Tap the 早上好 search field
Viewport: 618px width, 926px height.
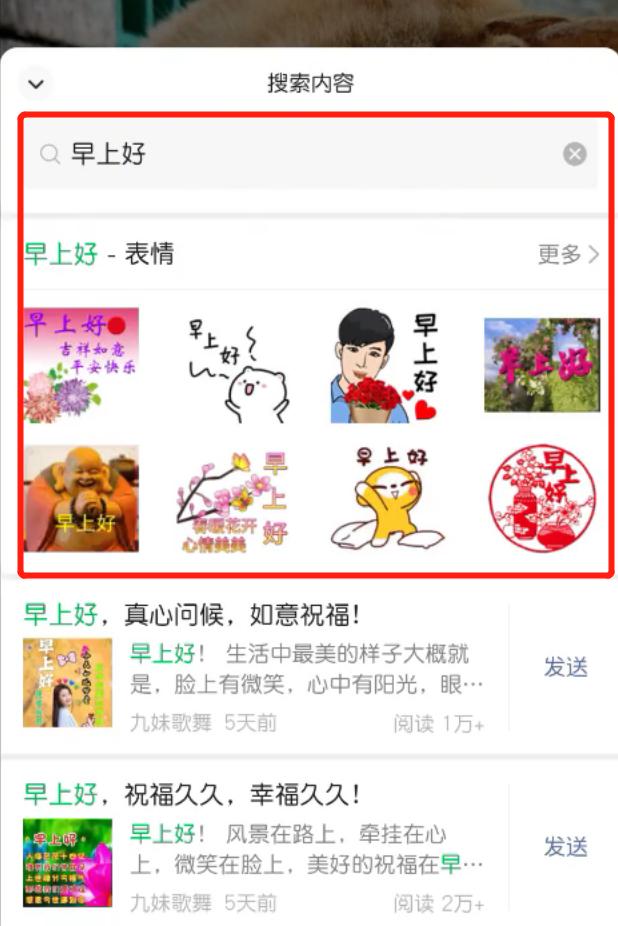(300, 154)
